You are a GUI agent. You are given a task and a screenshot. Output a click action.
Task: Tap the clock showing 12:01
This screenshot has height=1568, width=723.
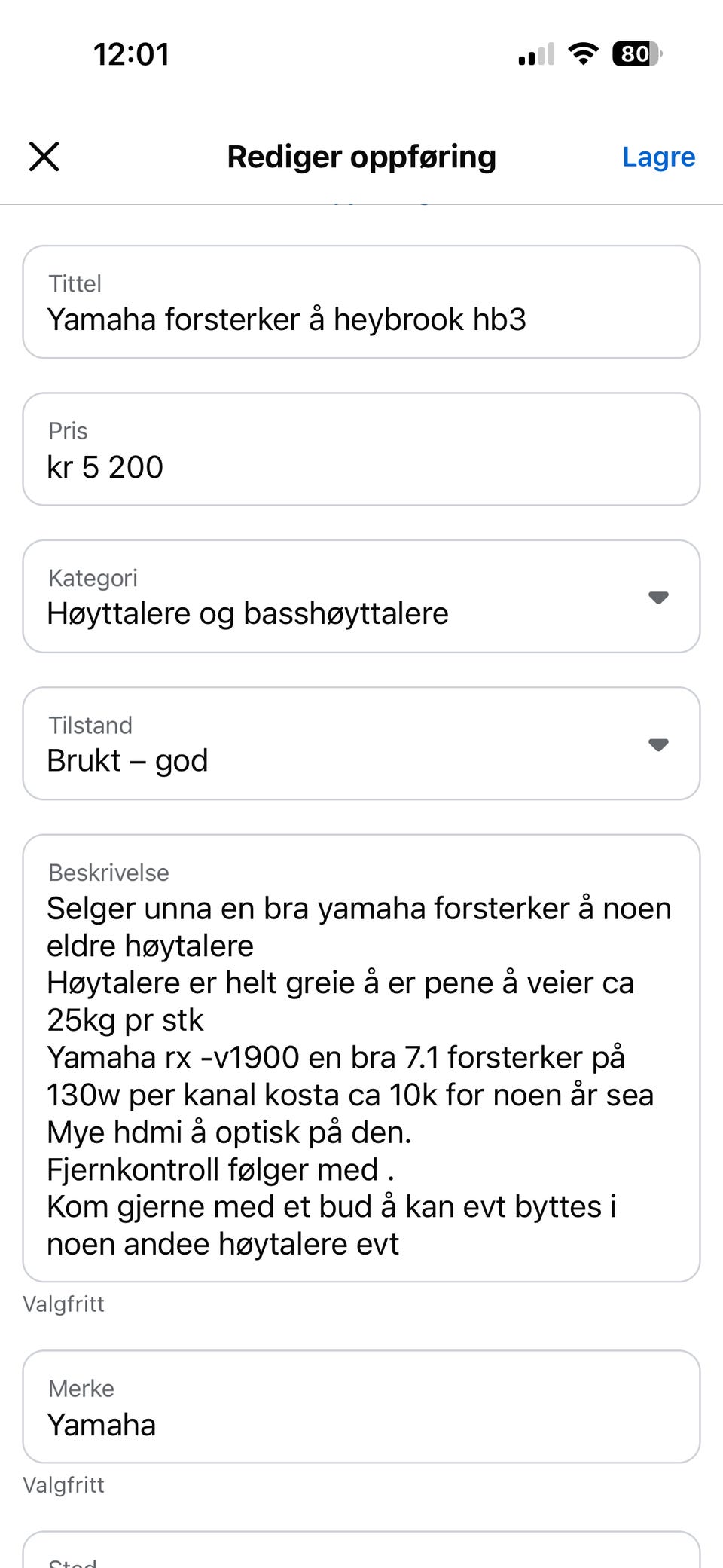131,53
